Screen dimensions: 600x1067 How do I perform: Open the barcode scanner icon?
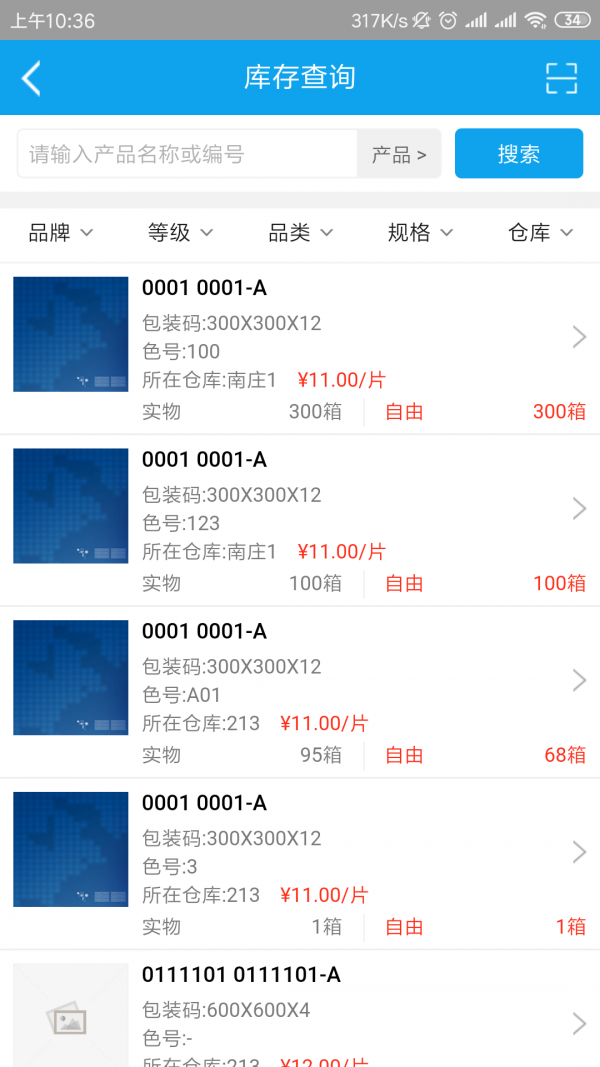pyautogui.click(x=561, y=78)
